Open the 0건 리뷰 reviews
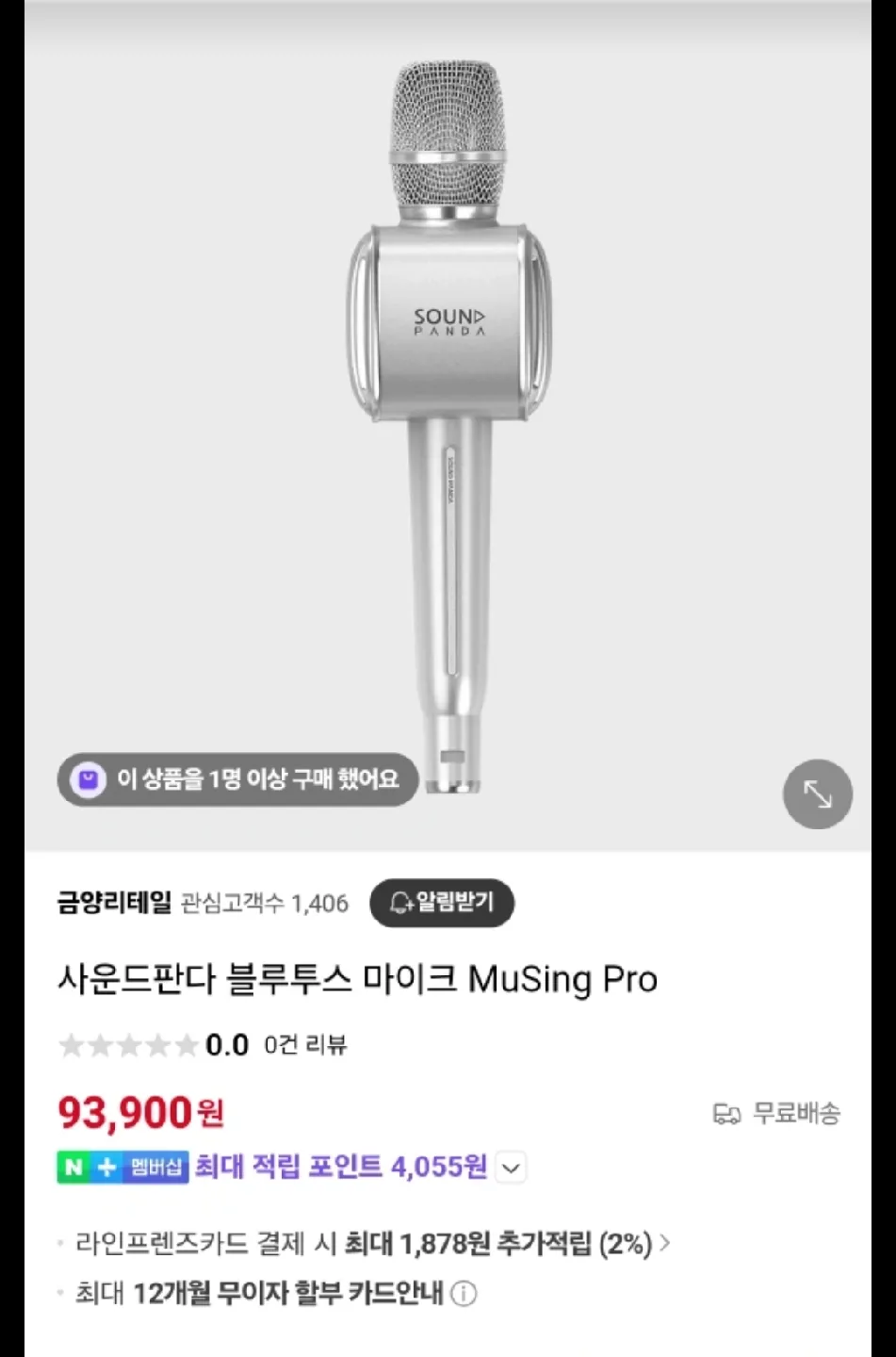The width and height of the screenshot is (896, 1357). pyautogui.click(x=305, y=1044)
